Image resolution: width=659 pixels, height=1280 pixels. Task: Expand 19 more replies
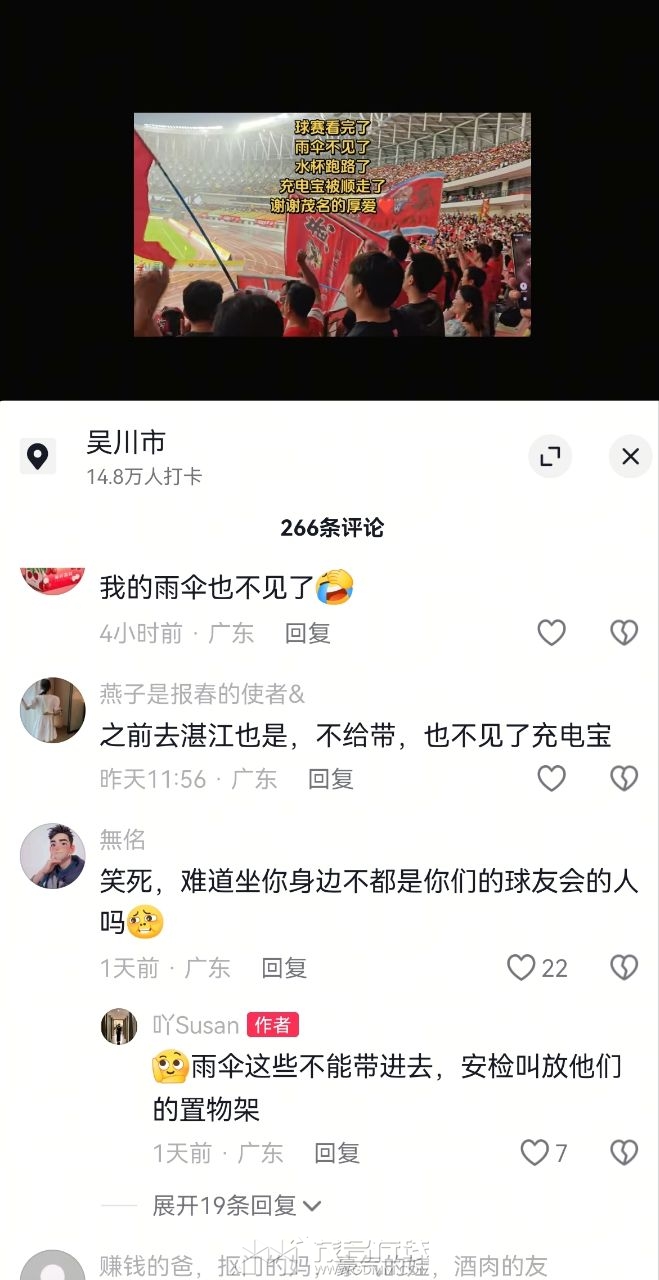click(237, 1206)
